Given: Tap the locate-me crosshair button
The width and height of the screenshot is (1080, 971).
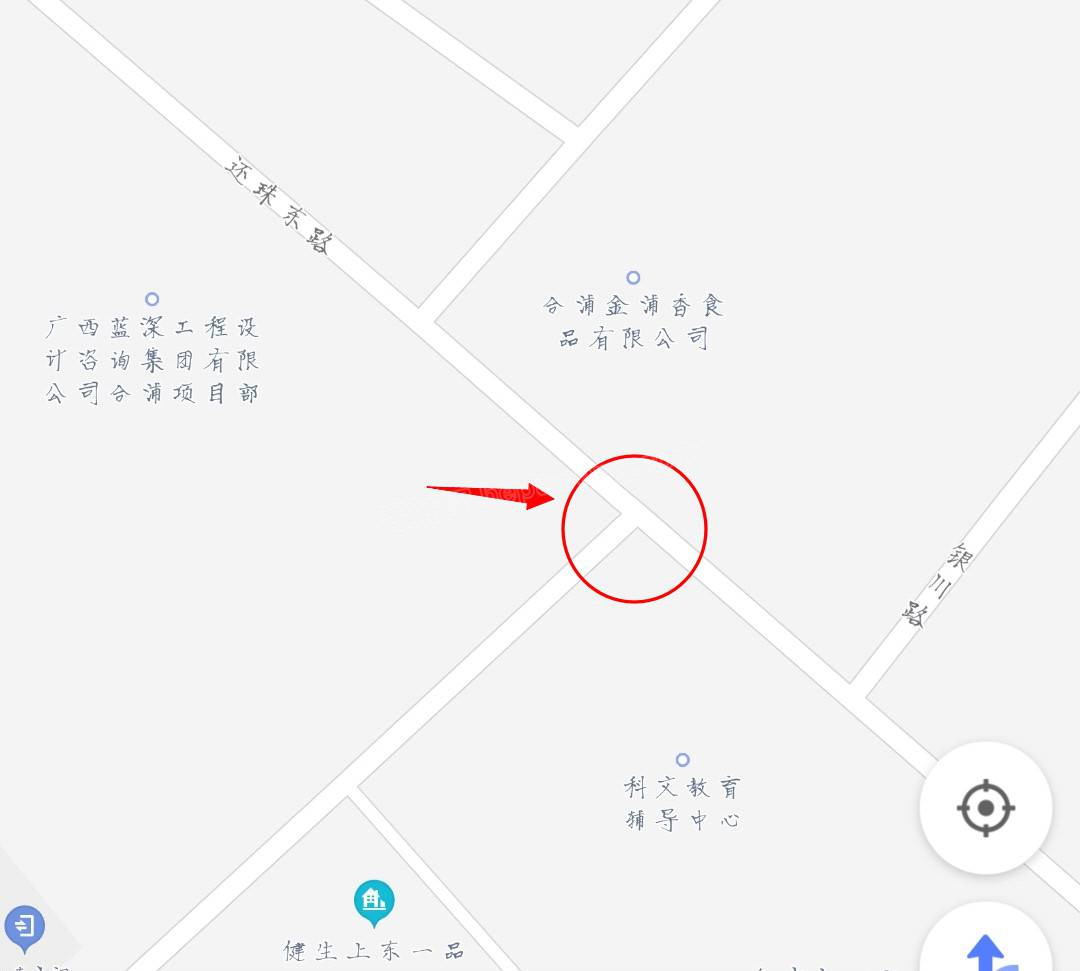Looking at the screenshot, I should coord(985,807).
